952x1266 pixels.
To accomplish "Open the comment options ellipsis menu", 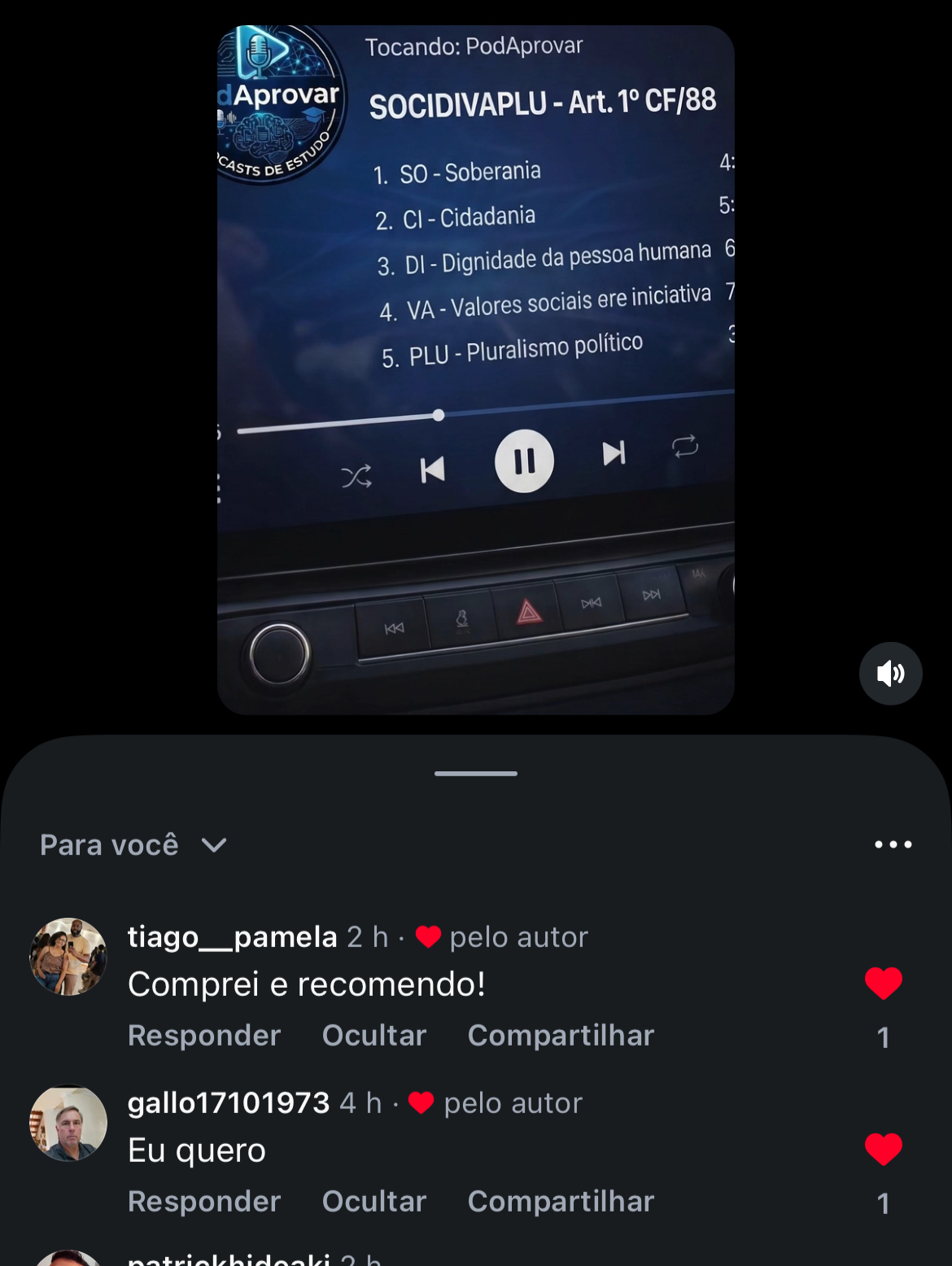I will (893, 845).
